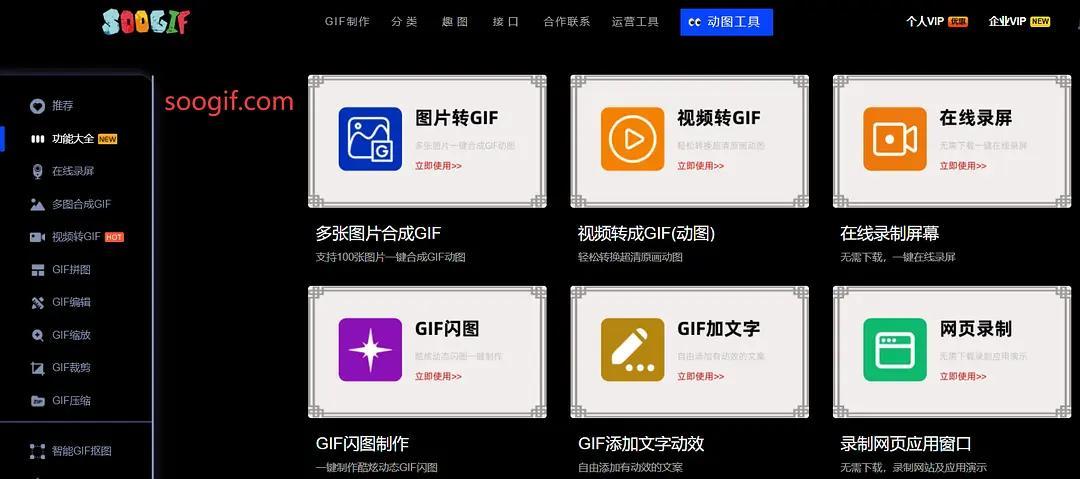This screenshot has height=479, width=1080.
Task: Open the GIF闪图 tool card
Action: point(427,351)
